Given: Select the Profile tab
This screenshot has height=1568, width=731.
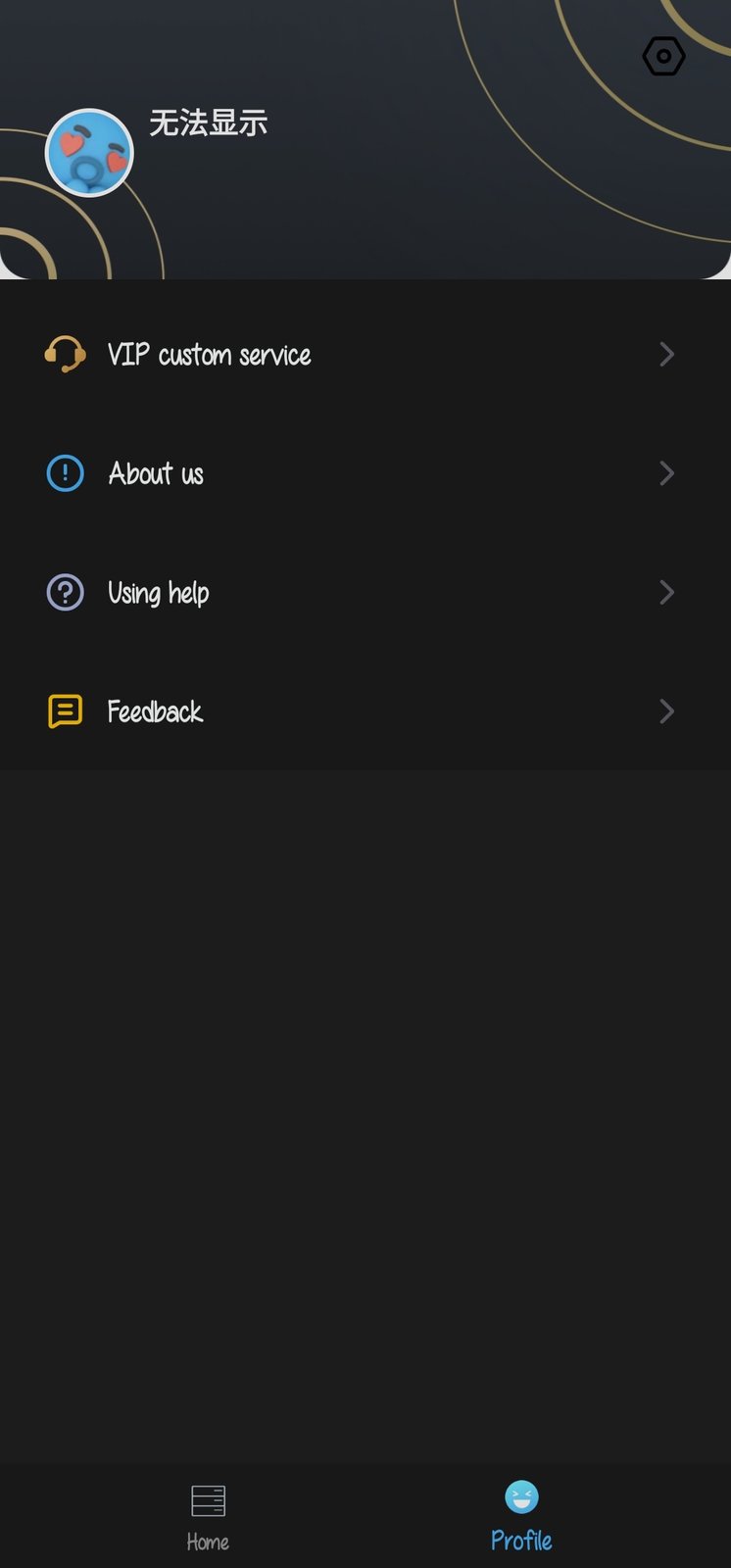Looking at the screenshot, I should [521, 1516].
